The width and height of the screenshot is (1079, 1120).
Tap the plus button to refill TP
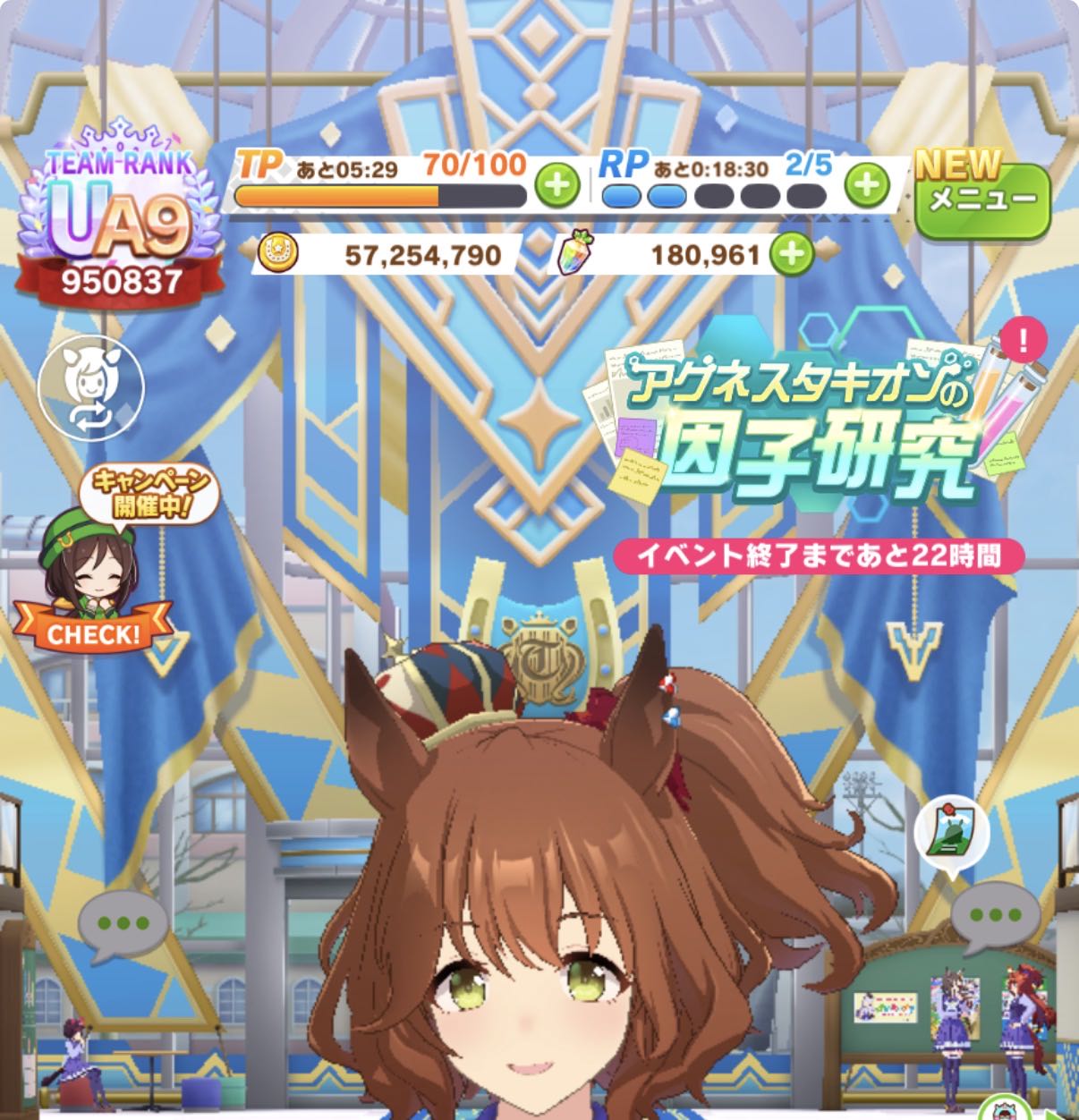[x=556, y=185]
